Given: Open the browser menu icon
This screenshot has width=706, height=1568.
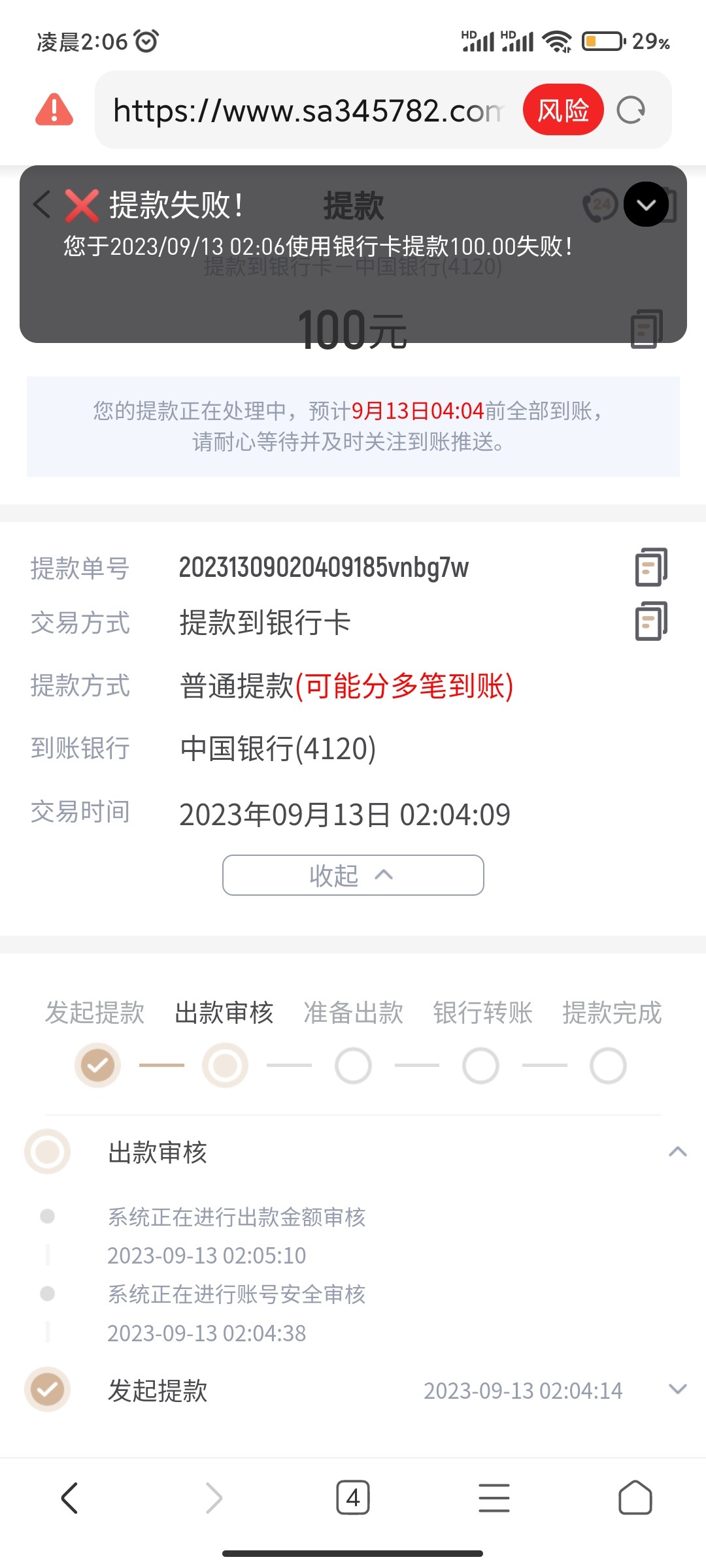Looking at the screenshot, I should pos(494,1498).
